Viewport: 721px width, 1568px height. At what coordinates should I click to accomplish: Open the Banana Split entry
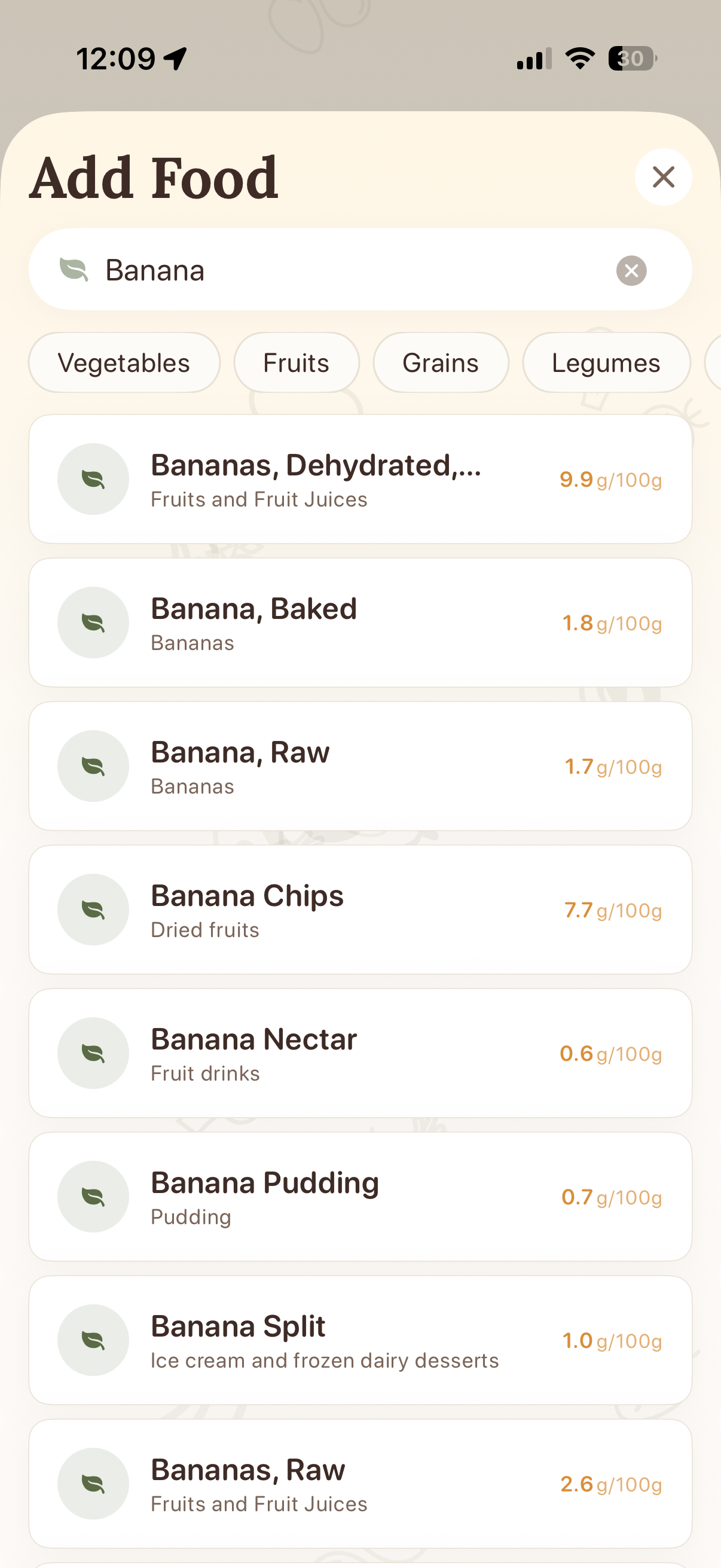tap(360, 1340)
